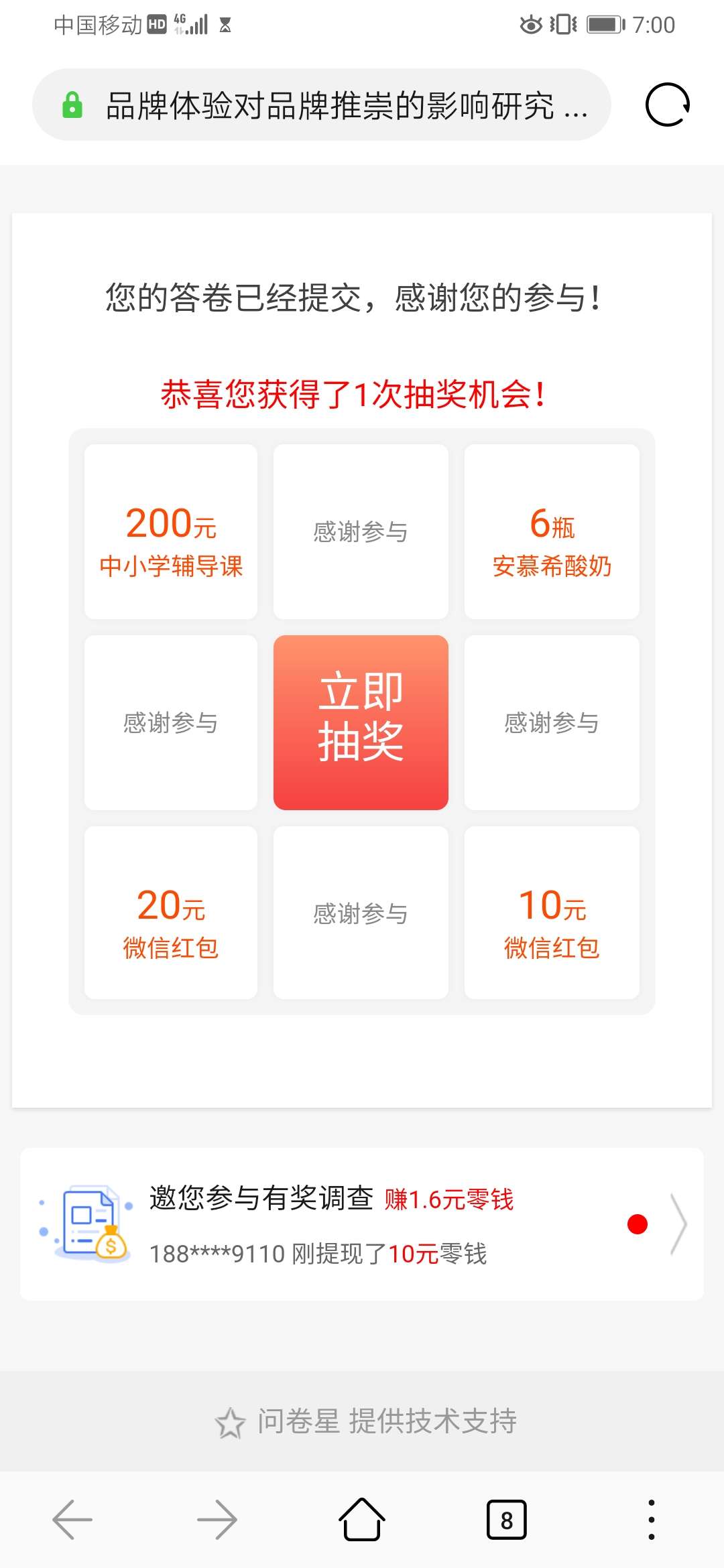724x1568 pixels.
Task: Tap the 立即抽奖 lottery draw button
Action: click(x=361, y=722)
